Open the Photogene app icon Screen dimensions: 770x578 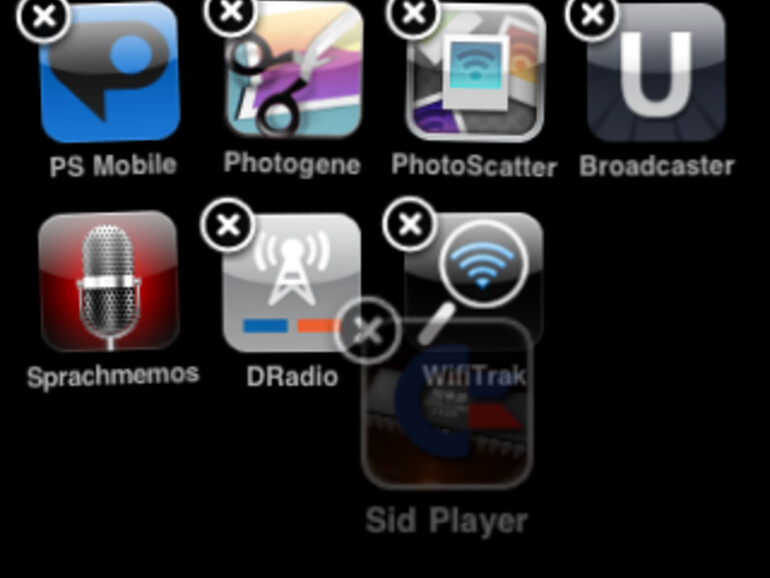click(x=293, y=72)
